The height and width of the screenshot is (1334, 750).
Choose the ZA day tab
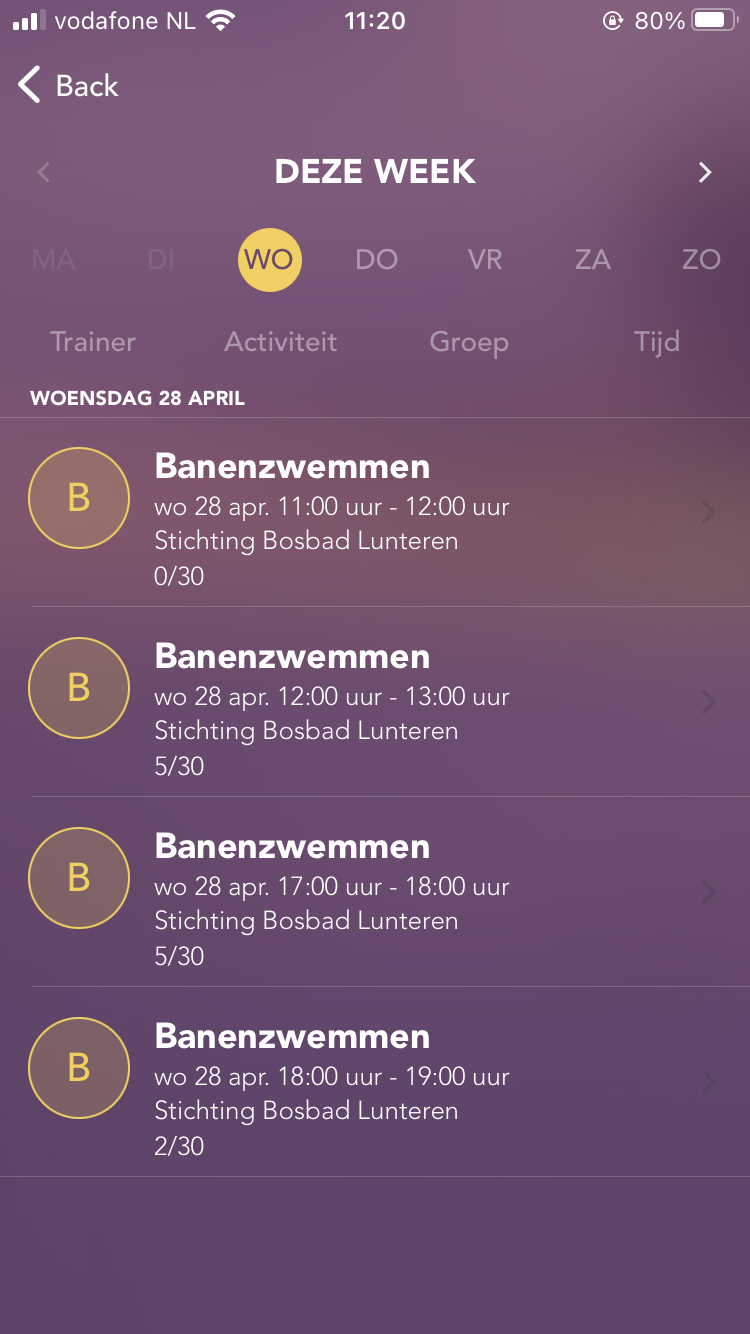593,260
